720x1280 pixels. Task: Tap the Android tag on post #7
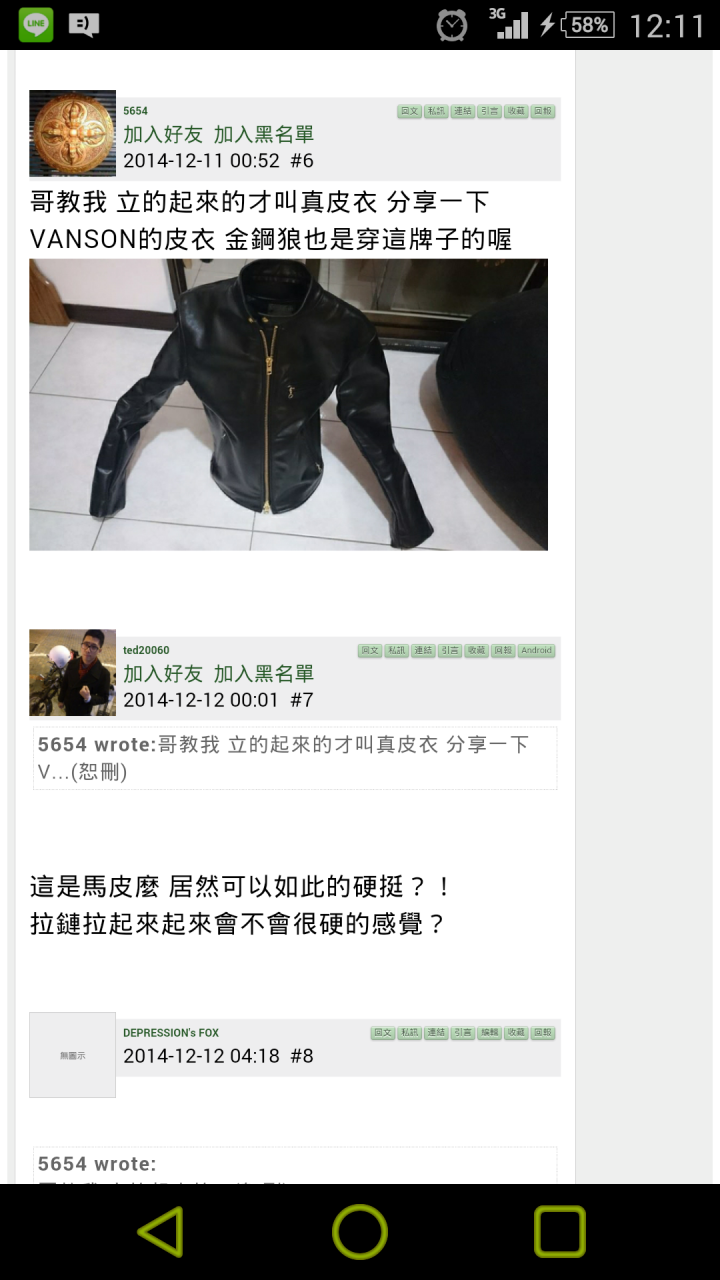coord(536,650)
